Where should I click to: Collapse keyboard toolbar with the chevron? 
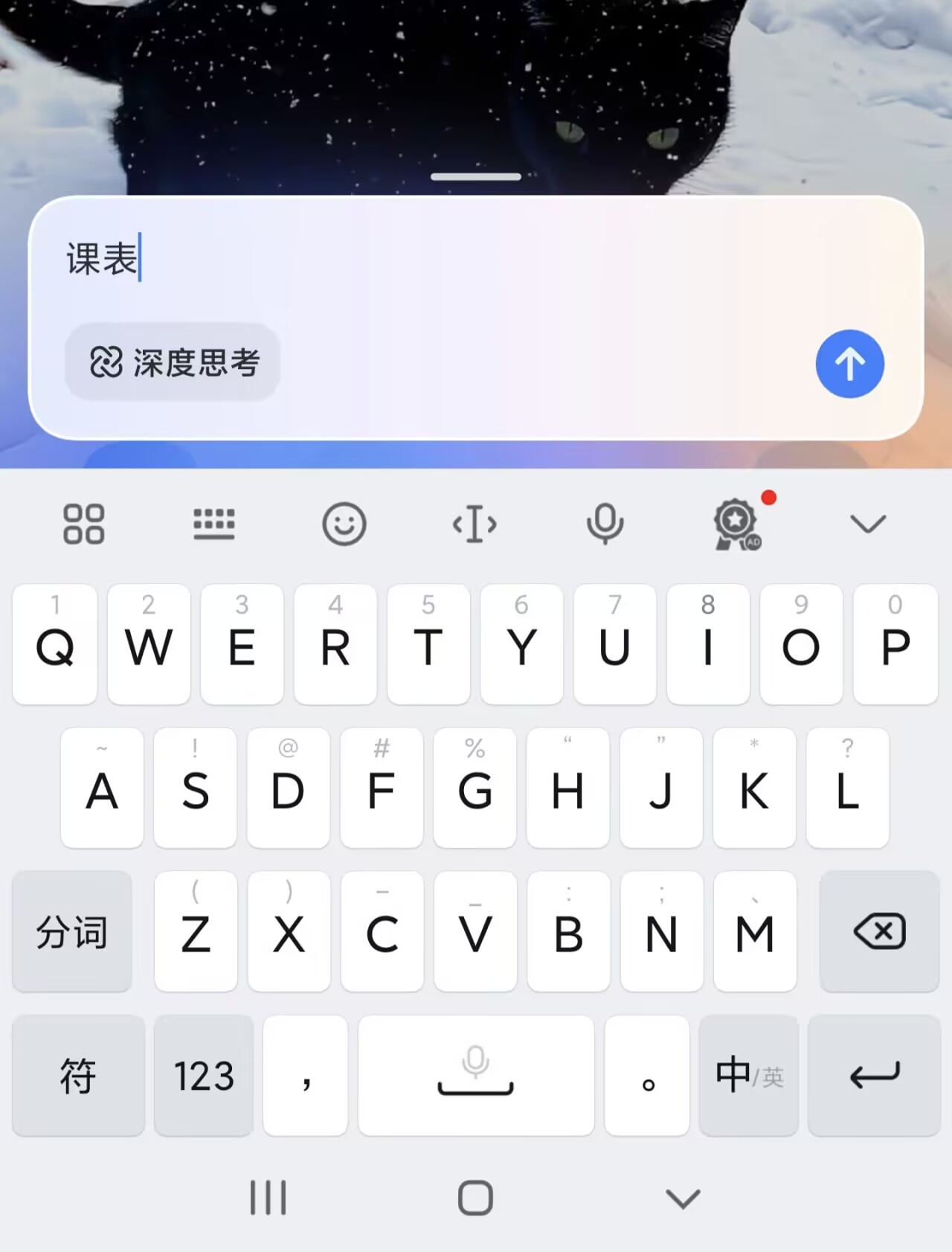pyautogui.click(x=867, y=524)
